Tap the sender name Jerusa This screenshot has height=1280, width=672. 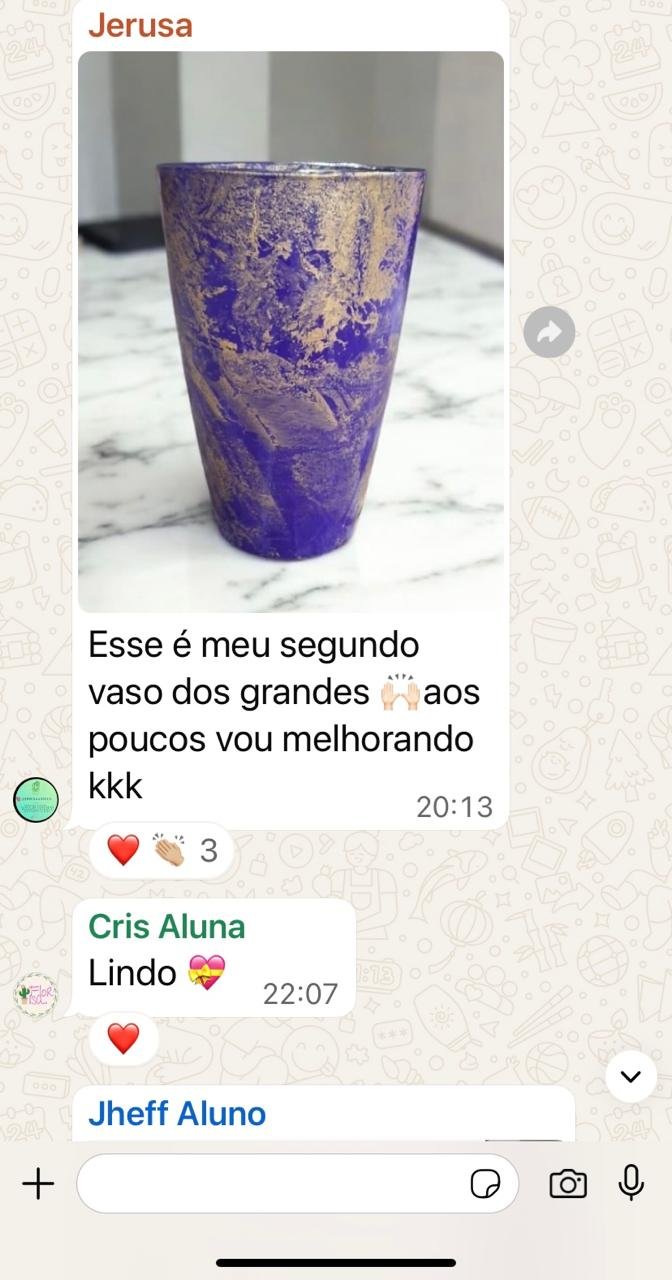pos(140,25)
